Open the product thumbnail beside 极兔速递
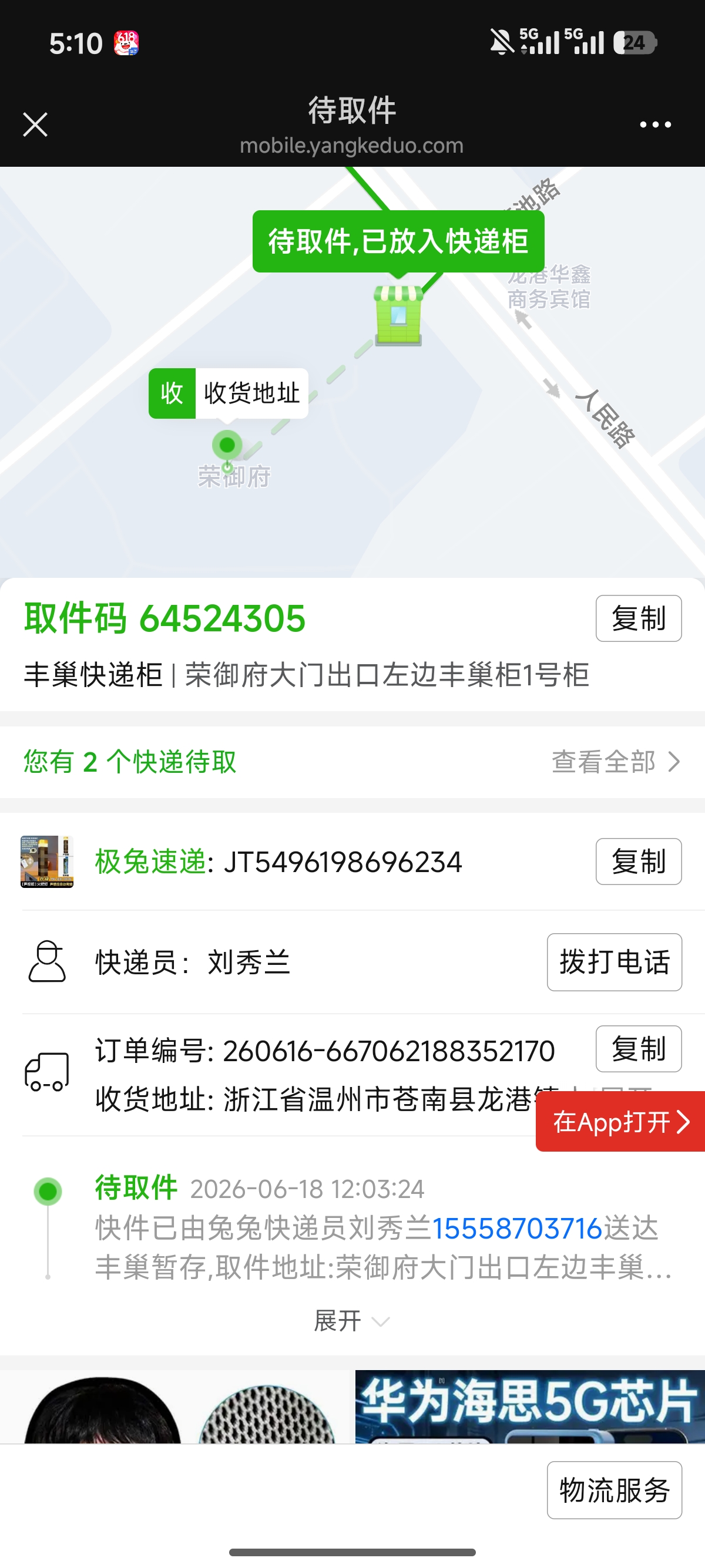Screen dimensions: 705x1568 click(47, 862)
